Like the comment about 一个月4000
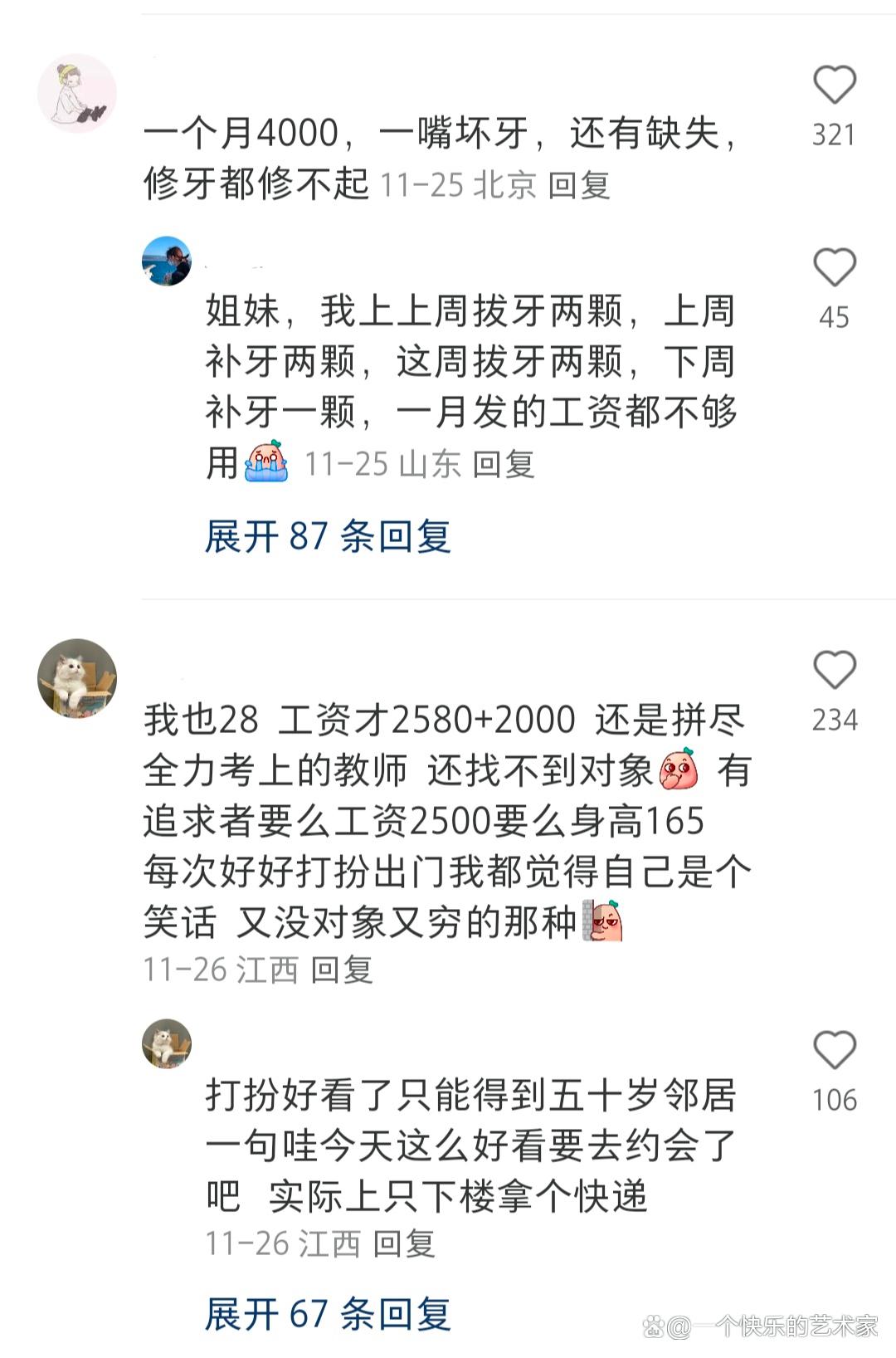 (x=834, y=85)
